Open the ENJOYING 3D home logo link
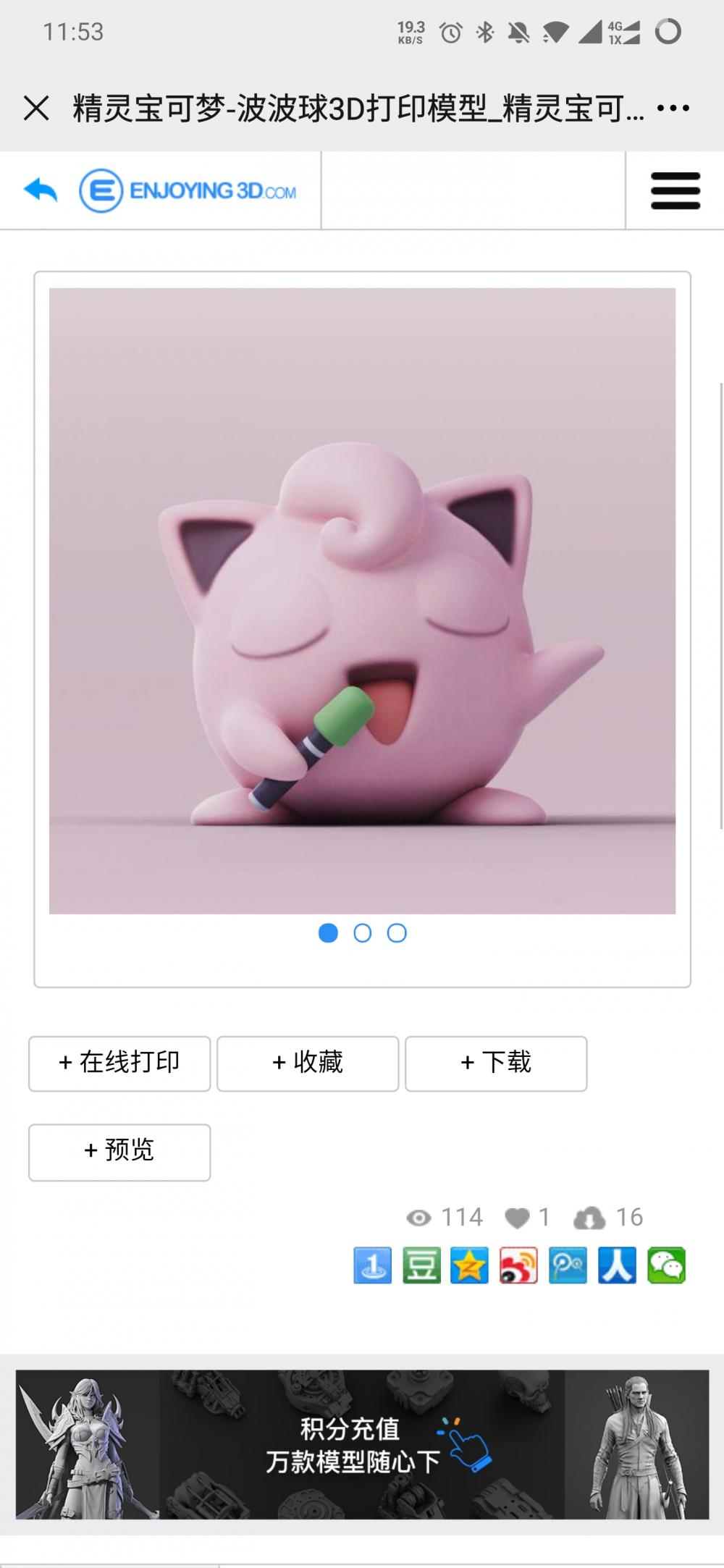The height and width of the screenshot is (1568, 724). pyautogui.click(x=188, y=191)
